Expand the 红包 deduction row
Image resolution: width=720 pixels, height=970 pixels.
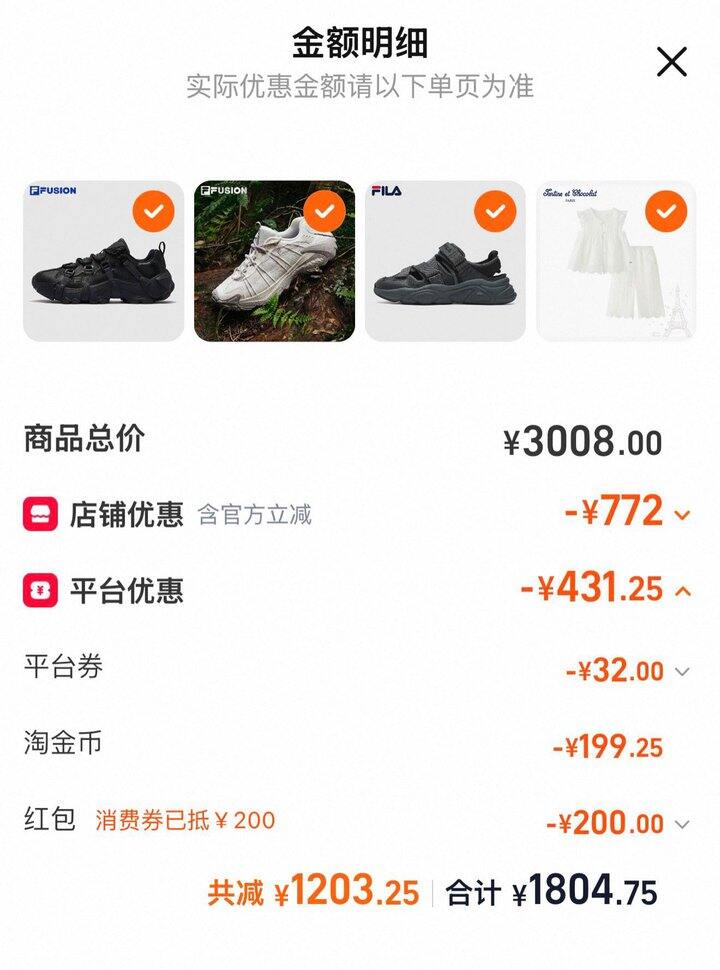pyautogui.click(x=682, y=825)
